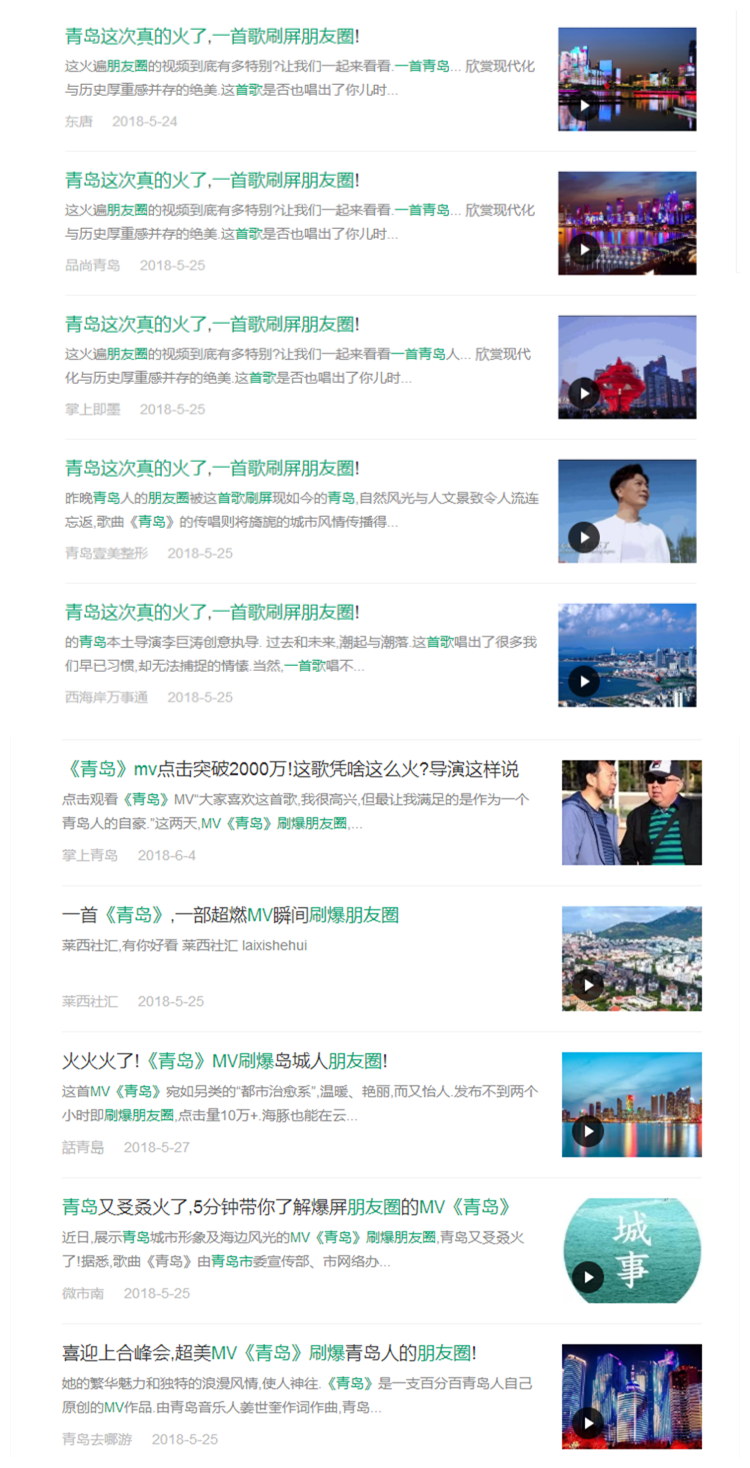Open the 掌上青岛 article about mv点击突破2000万
Image resolution: width=750 pixels, height=1468 pixels.
[x=290, y=770]
